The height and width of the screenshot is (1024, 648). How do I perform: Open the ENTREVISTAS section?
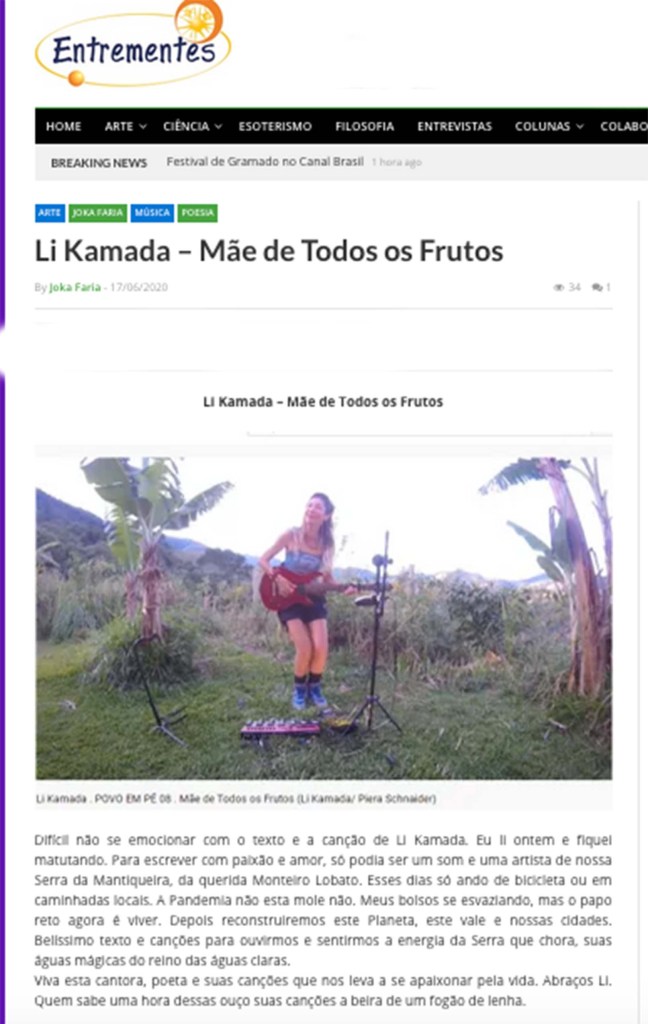coord(454,126)
